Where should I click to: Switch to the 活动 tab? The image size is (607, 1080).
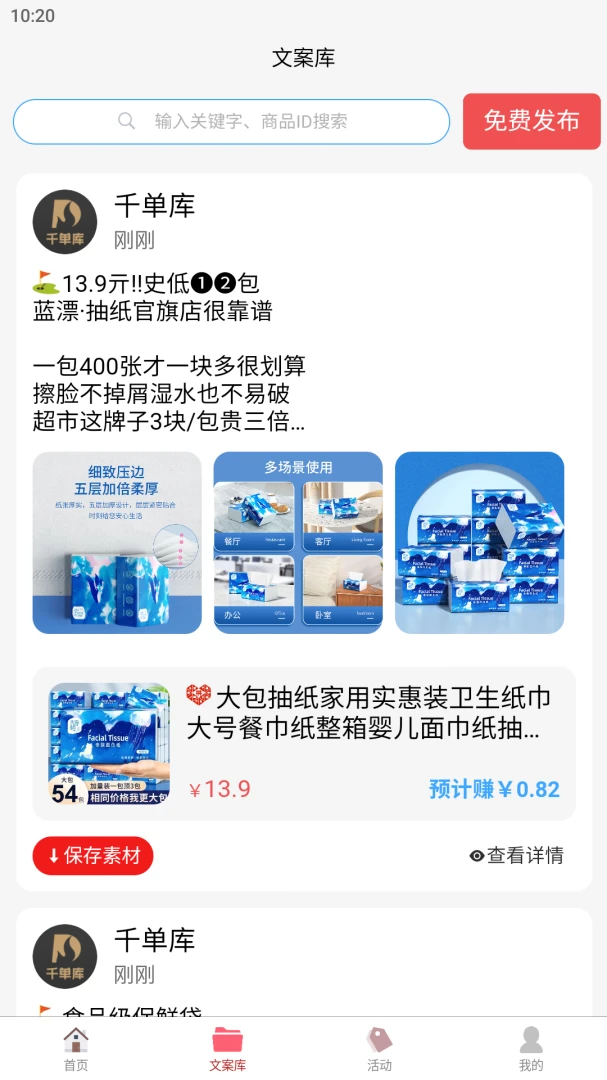(x=379, y=1049)
